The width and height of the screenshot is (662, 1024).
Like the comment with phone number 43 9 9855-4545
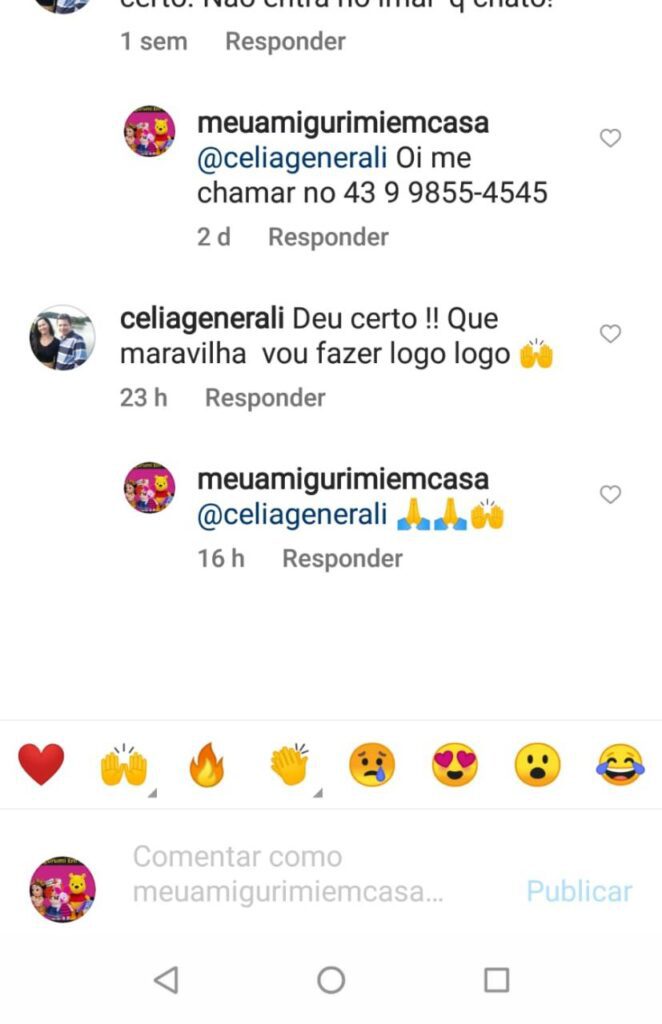pyautogui.click(x=610, y=139)
